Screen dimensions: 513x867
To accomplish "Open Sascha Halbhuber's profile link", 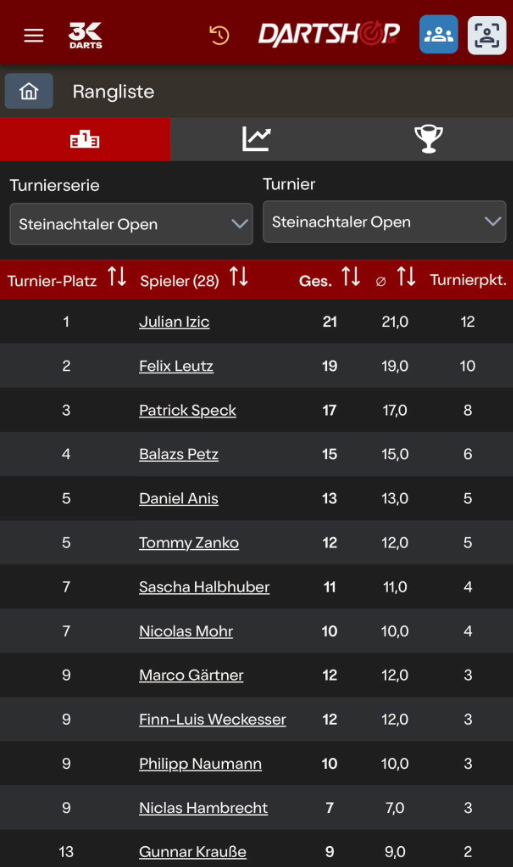I will pyautogui.click(x=204, y=587).
